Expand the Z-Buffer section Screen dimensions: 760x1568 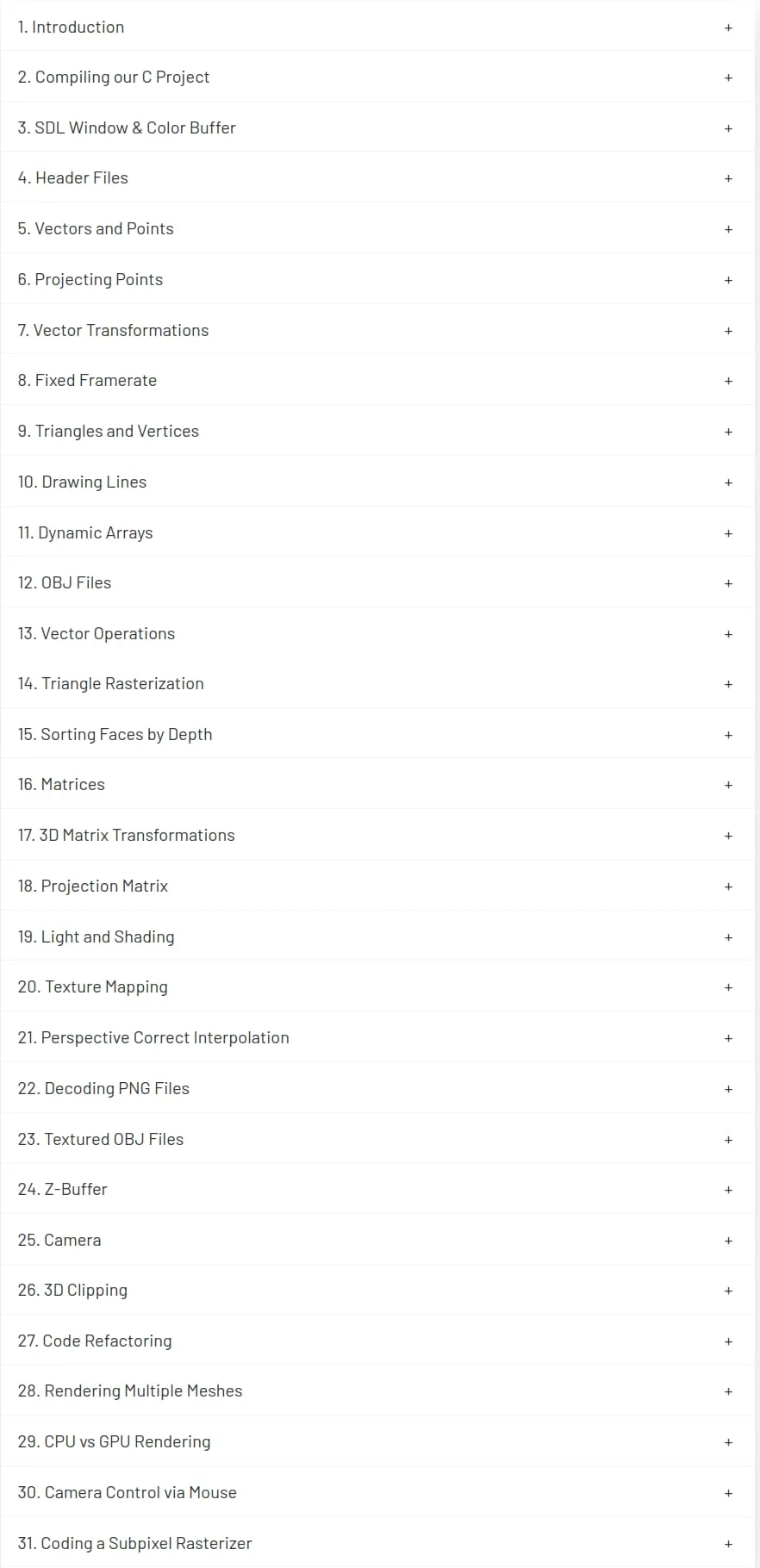point(377,1189)
